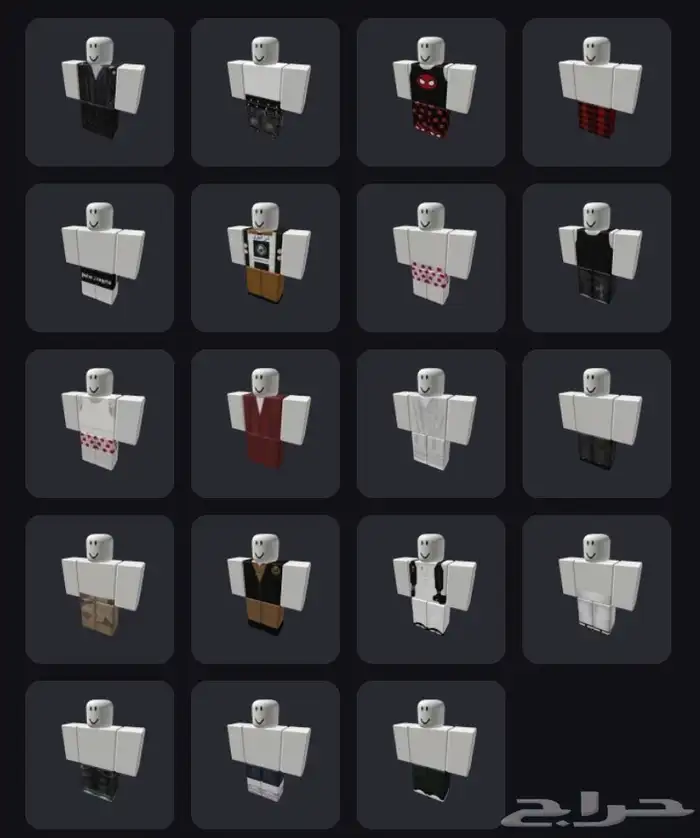The width and height of the screenshot is (700, 838).
Task: Open the full white suit outfit
Action: [x=431, y=424]
